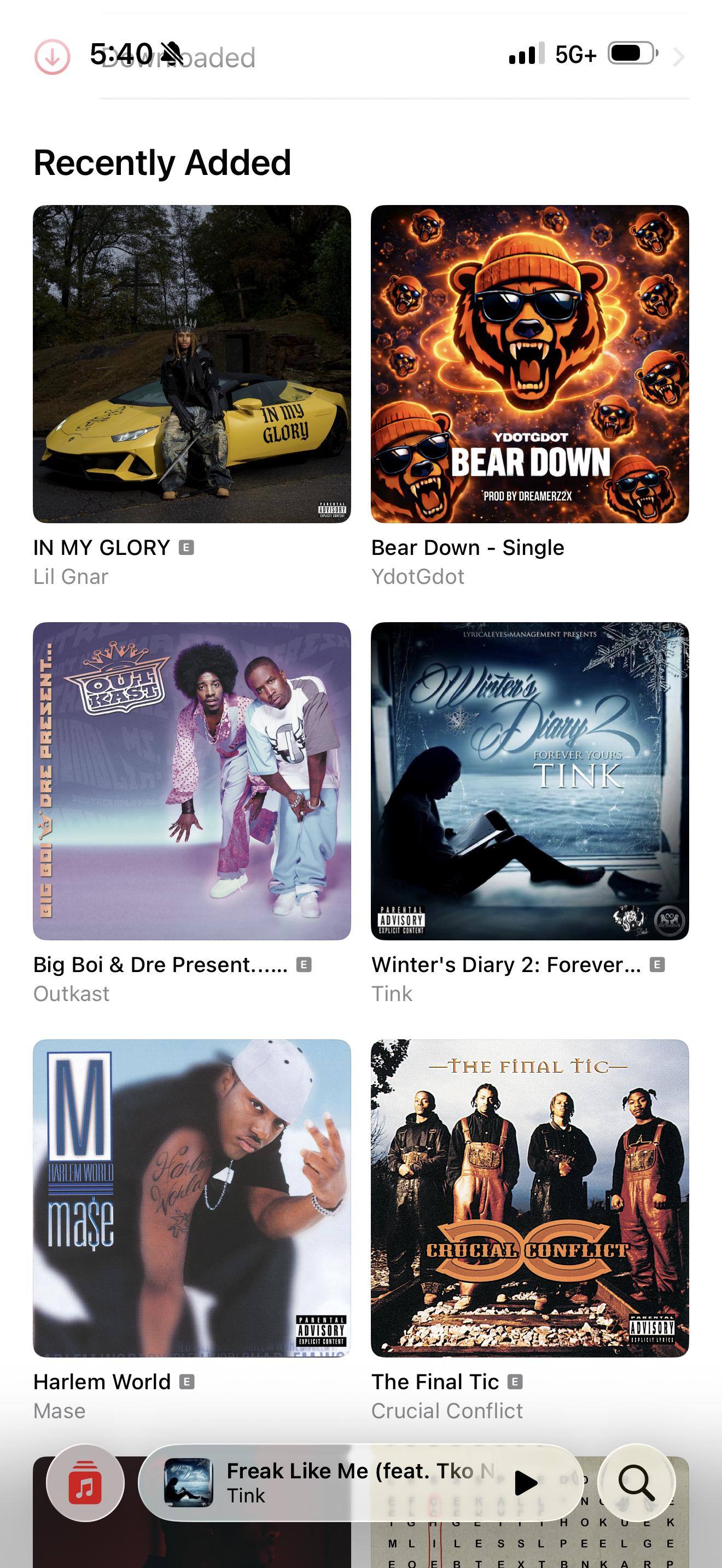Open the IN MY GLORY album
Image resolution: width=722 pixels, height=1568 pixels.
click(x=192, y=364)
